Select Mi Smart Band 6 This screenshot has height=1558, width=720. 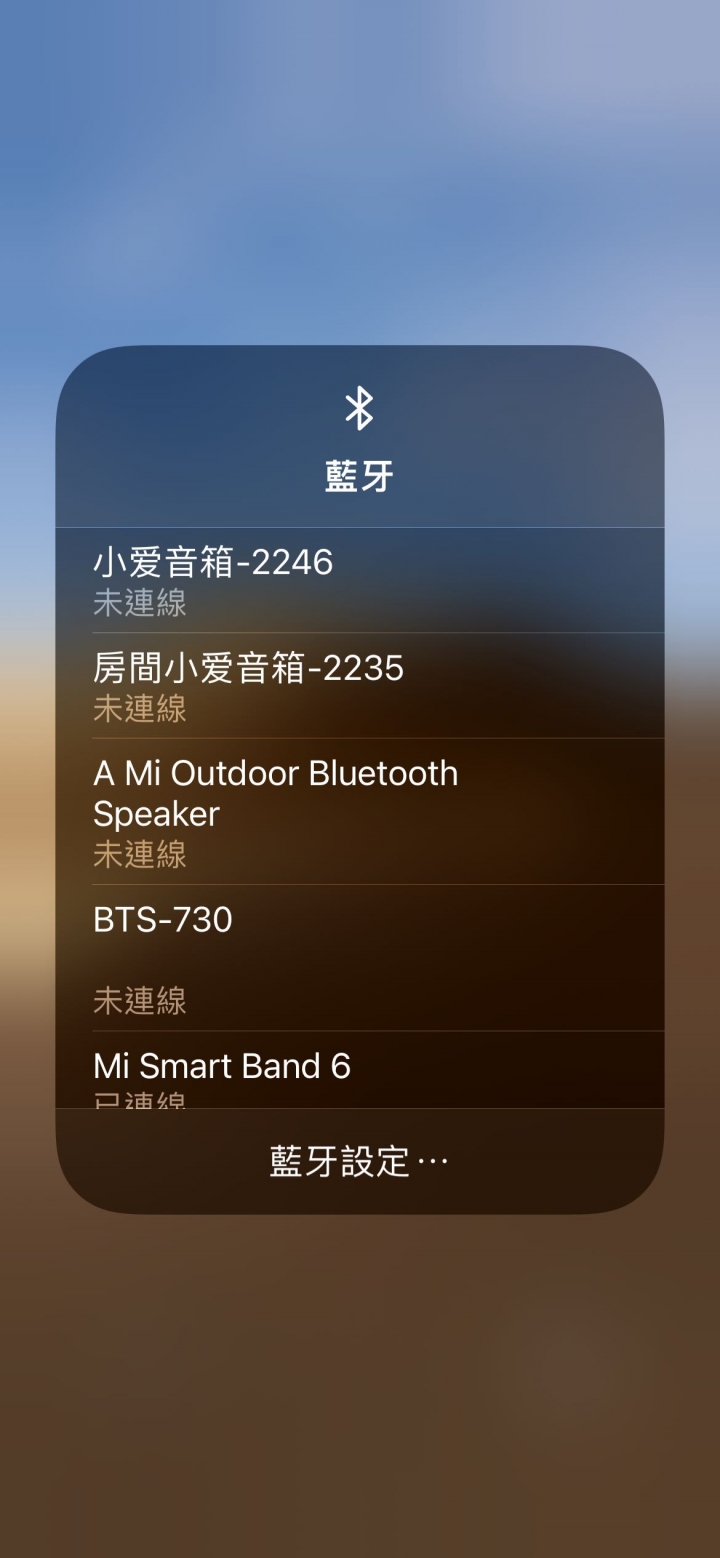(x=360, y=1069)
